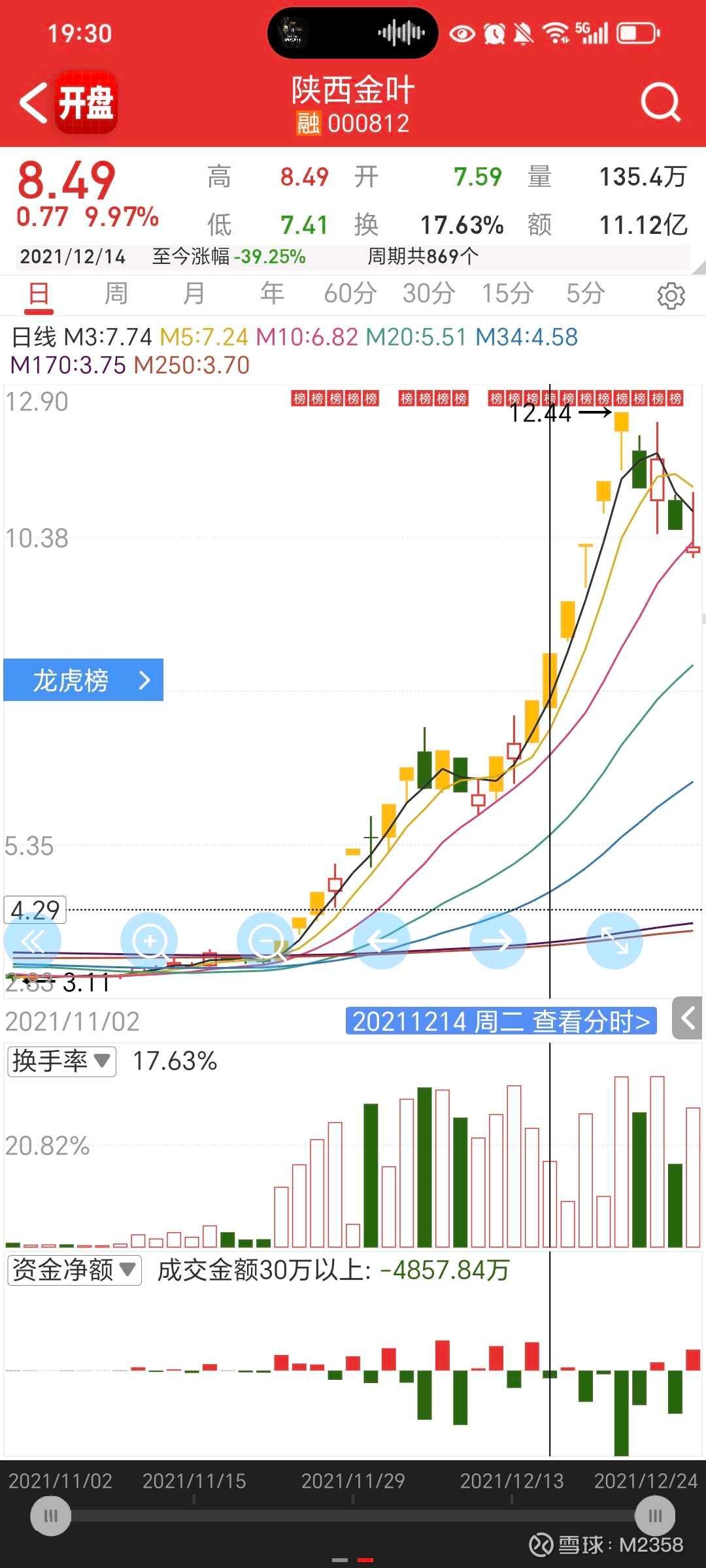Viewport: 706px width, 1568px height.
Task: Move crosshair right with the arrow button
Action: click(x=498, y=941)
